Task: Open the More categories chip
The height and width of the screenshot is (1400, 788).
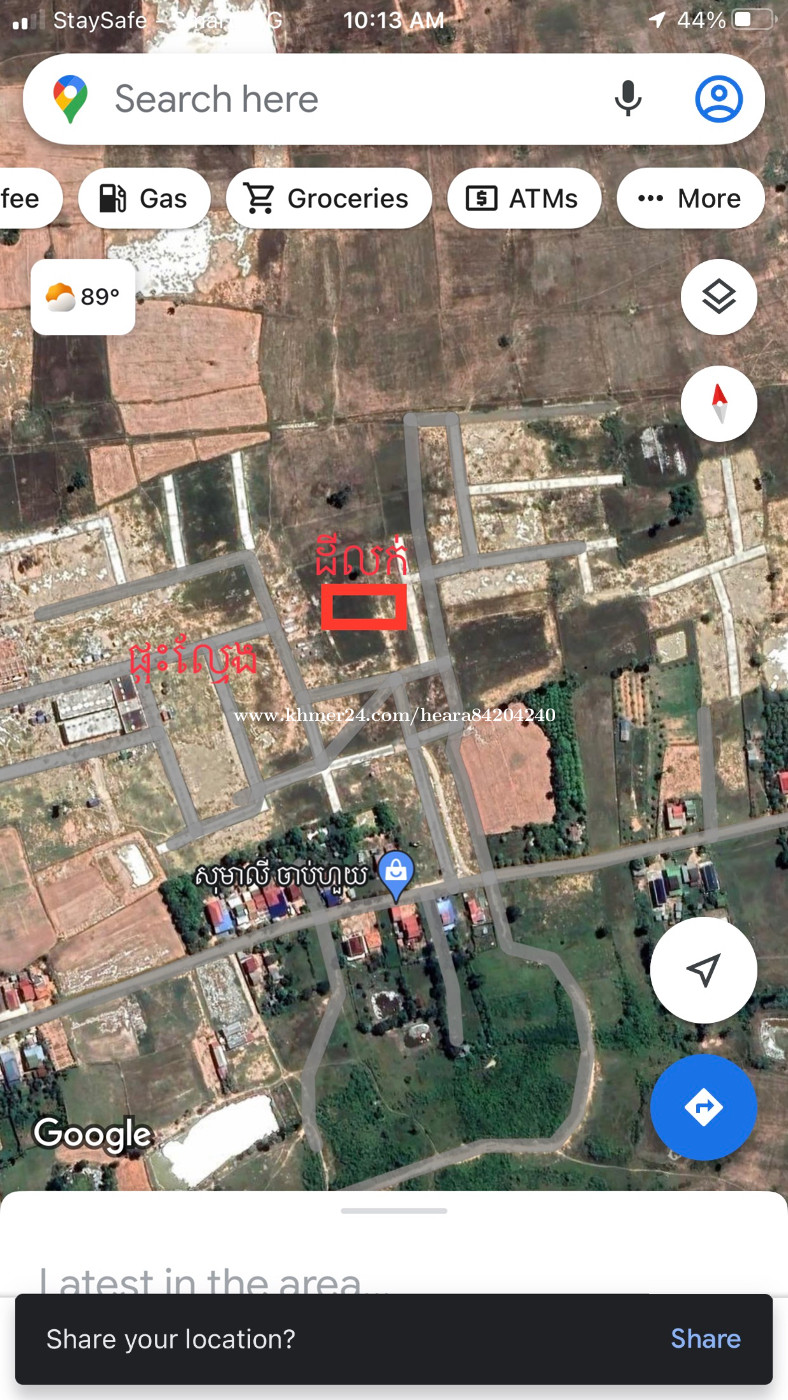Action: coord(690,198)
